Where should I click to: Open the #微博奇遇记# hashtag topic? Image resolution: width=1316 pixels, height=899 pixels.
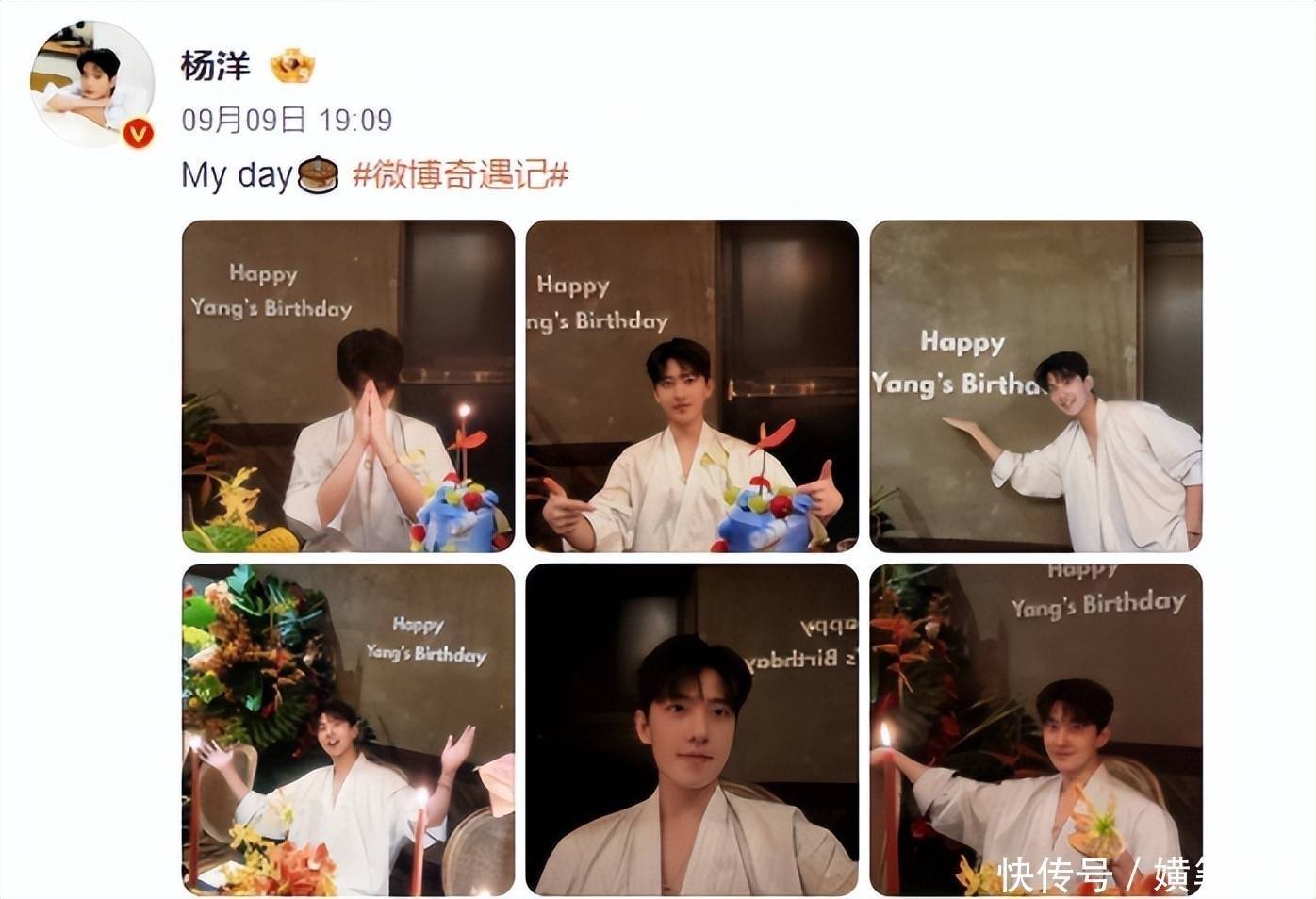(461, 175)
